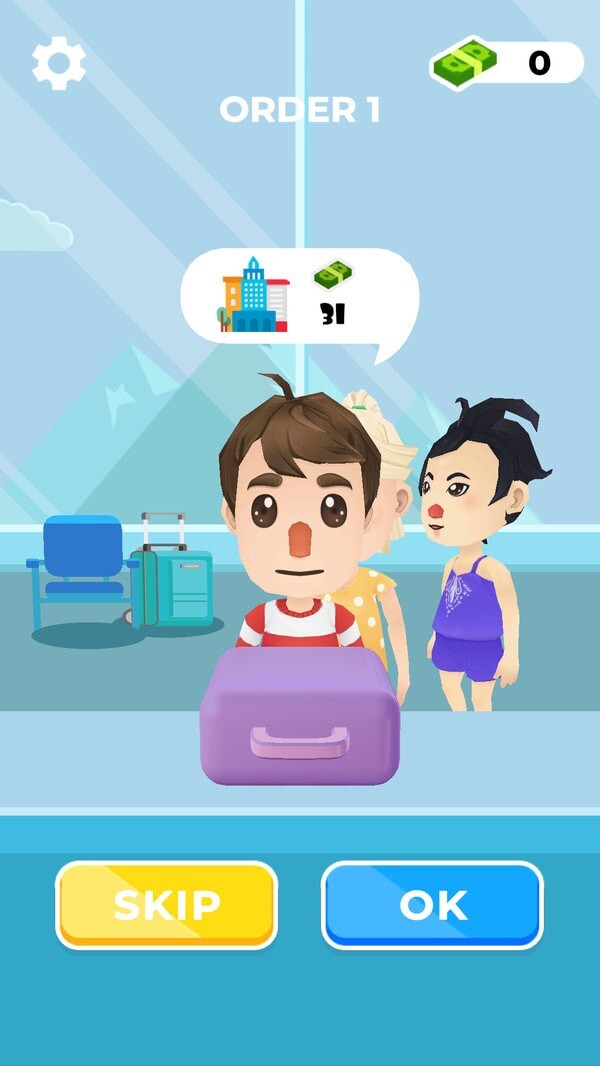Skip this order
The height and width of the screenshot is (1066, 600).
[166, 904]
